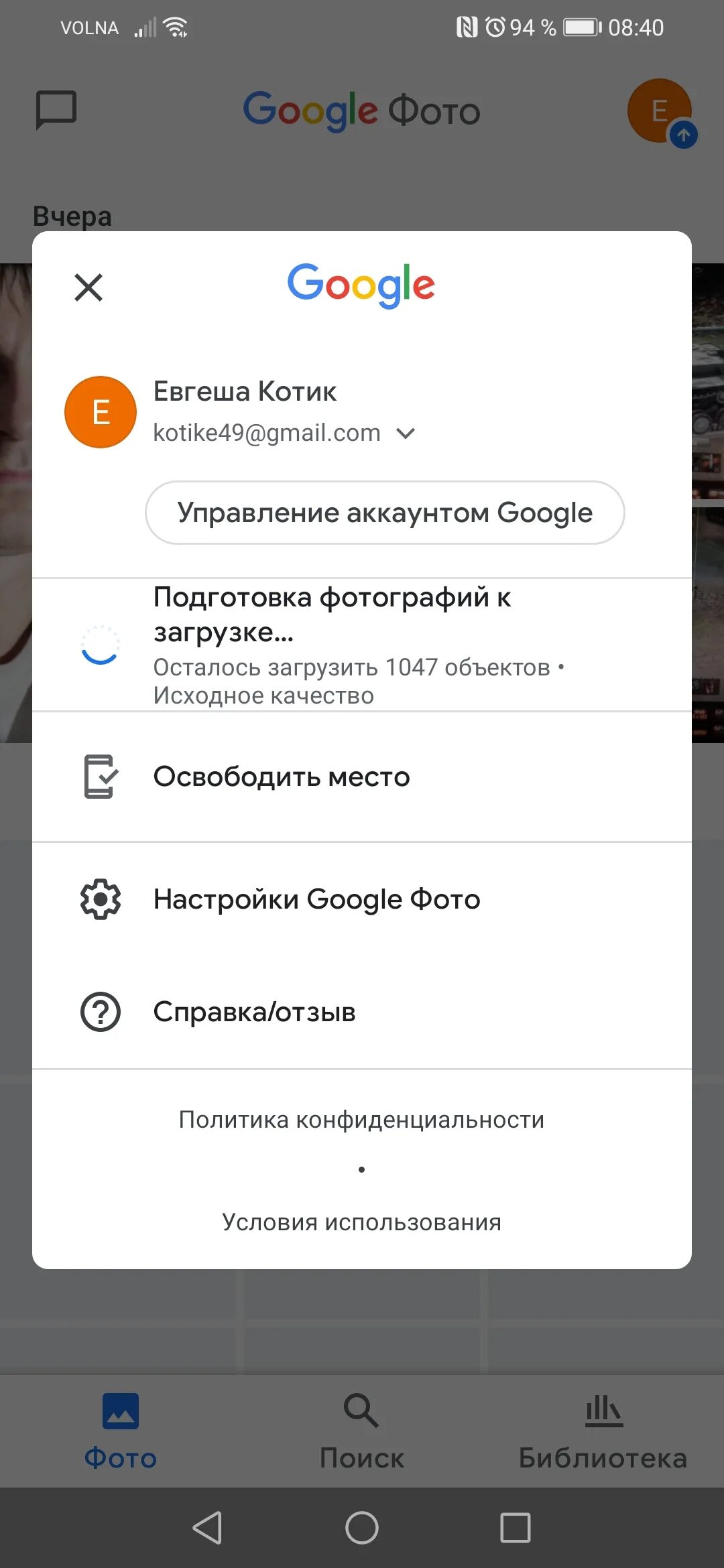Open Условия использования link
The width and height of the screenshot is (724, 1568).
pos(361,1222)
